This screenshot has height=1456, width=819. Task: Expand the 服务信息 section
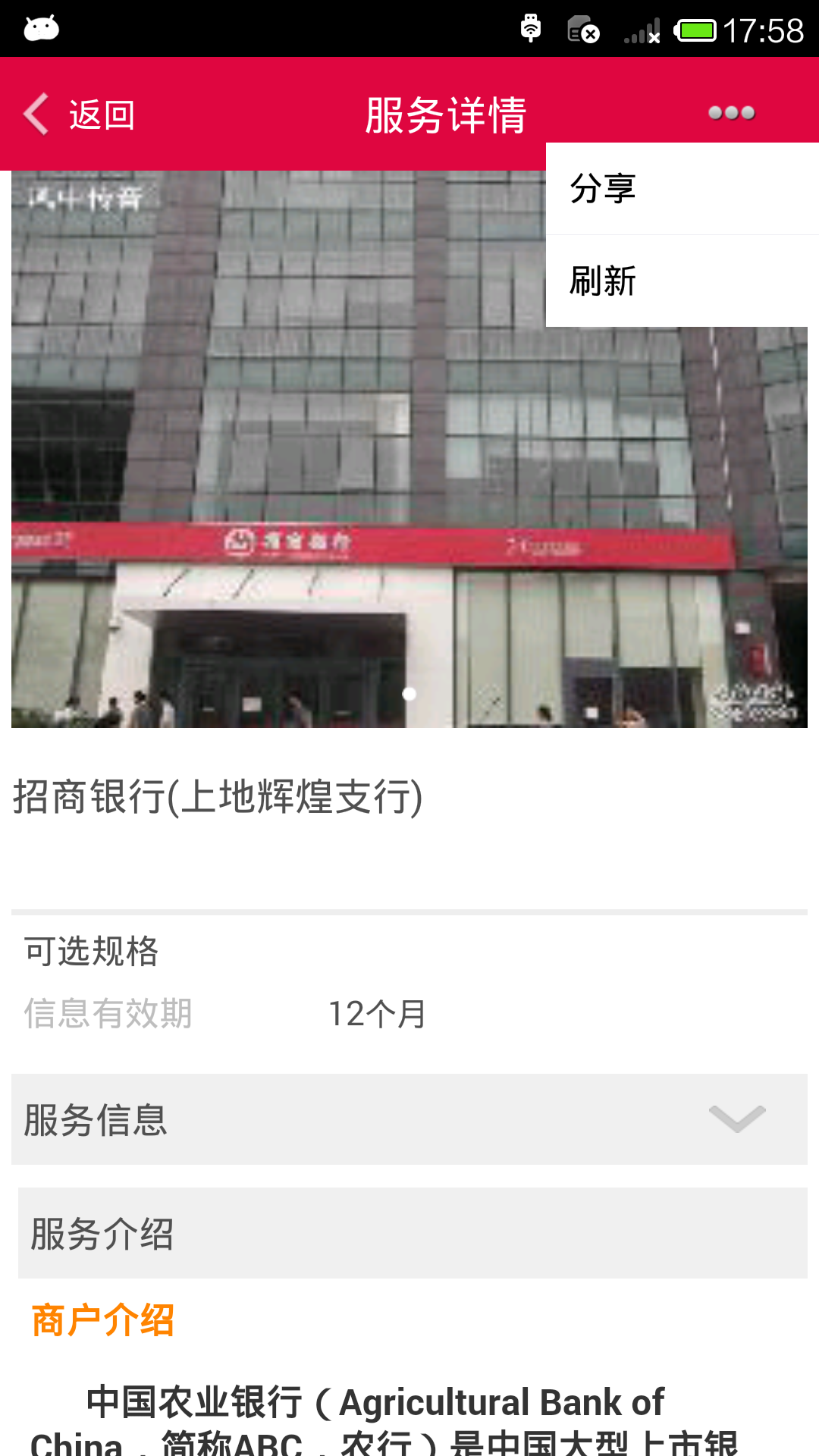pyautogui.click(x=409, y=1119)
